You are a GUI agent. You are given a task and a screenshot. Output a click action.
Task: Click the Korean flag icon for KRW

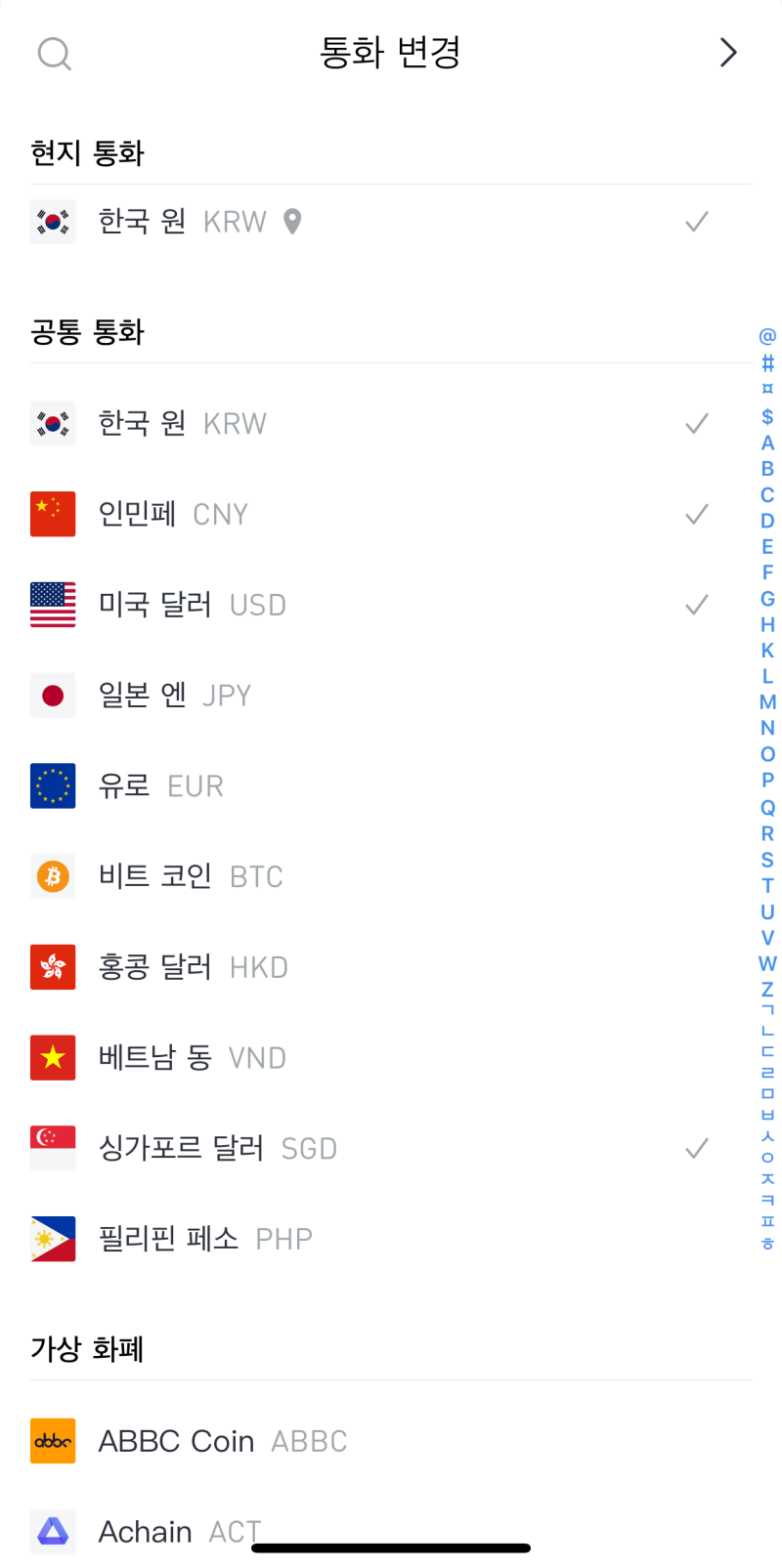(x=53, y=423)
